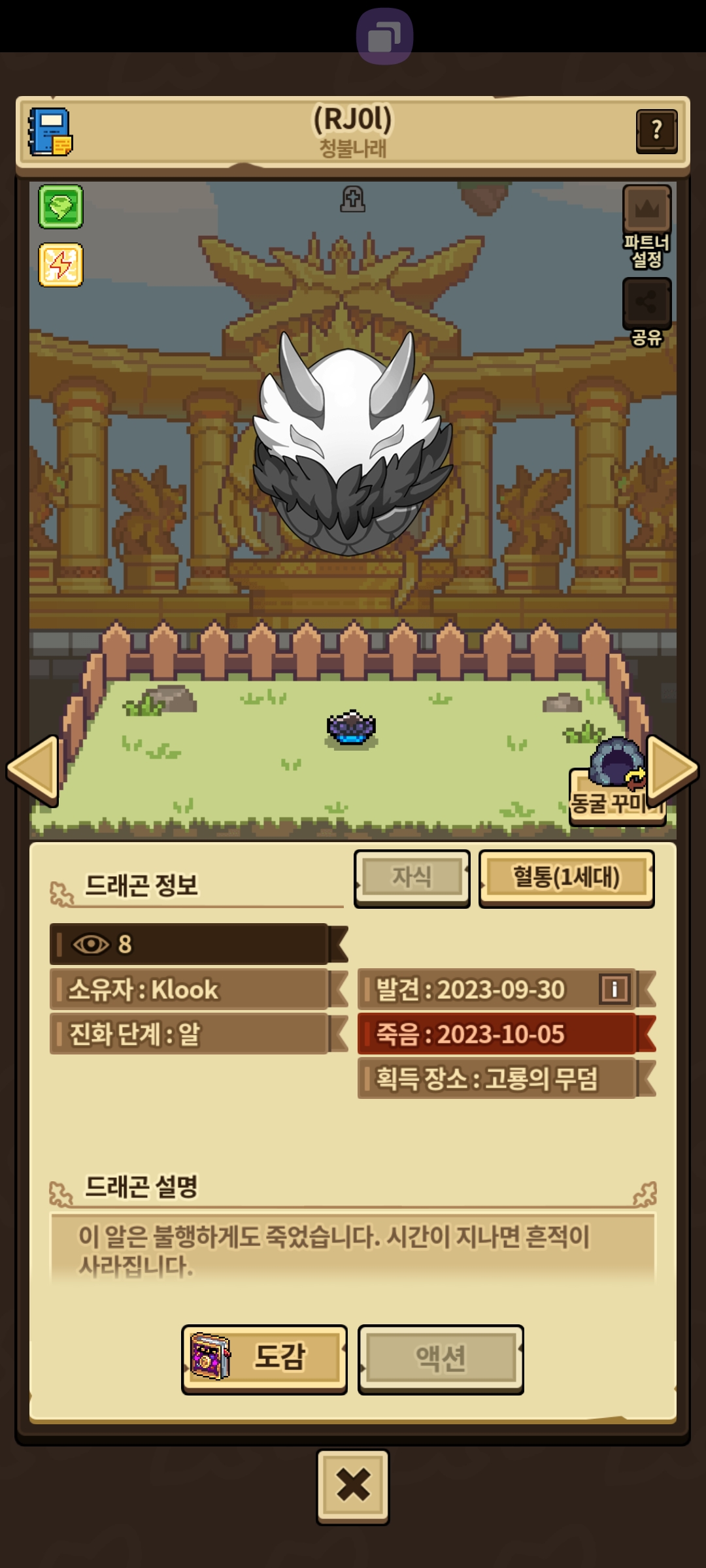Tap the purple floating overlay icon

pos(384,36)
